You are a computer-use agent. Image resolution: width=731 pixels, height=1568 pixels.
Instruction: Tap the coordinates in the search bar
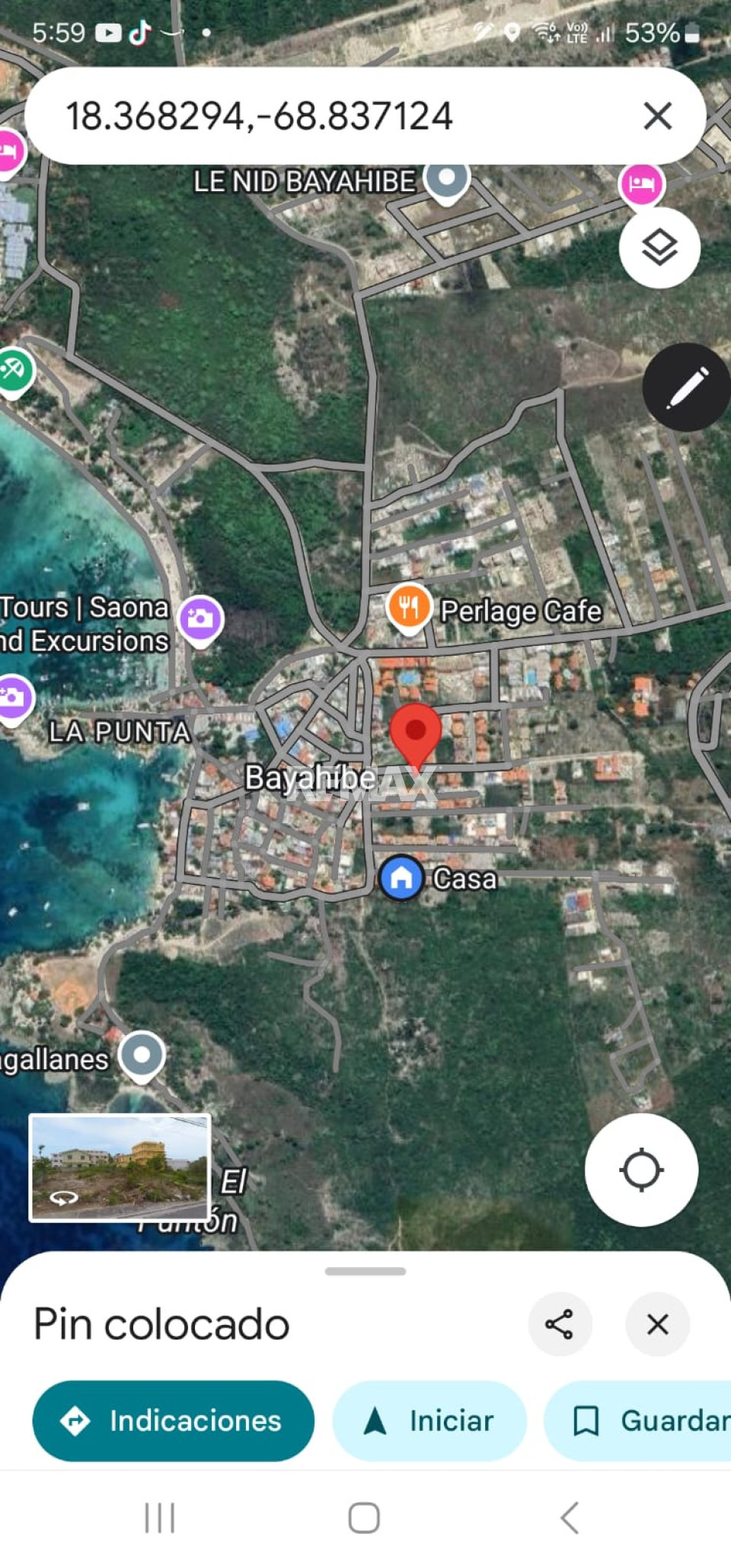point(259,116)
